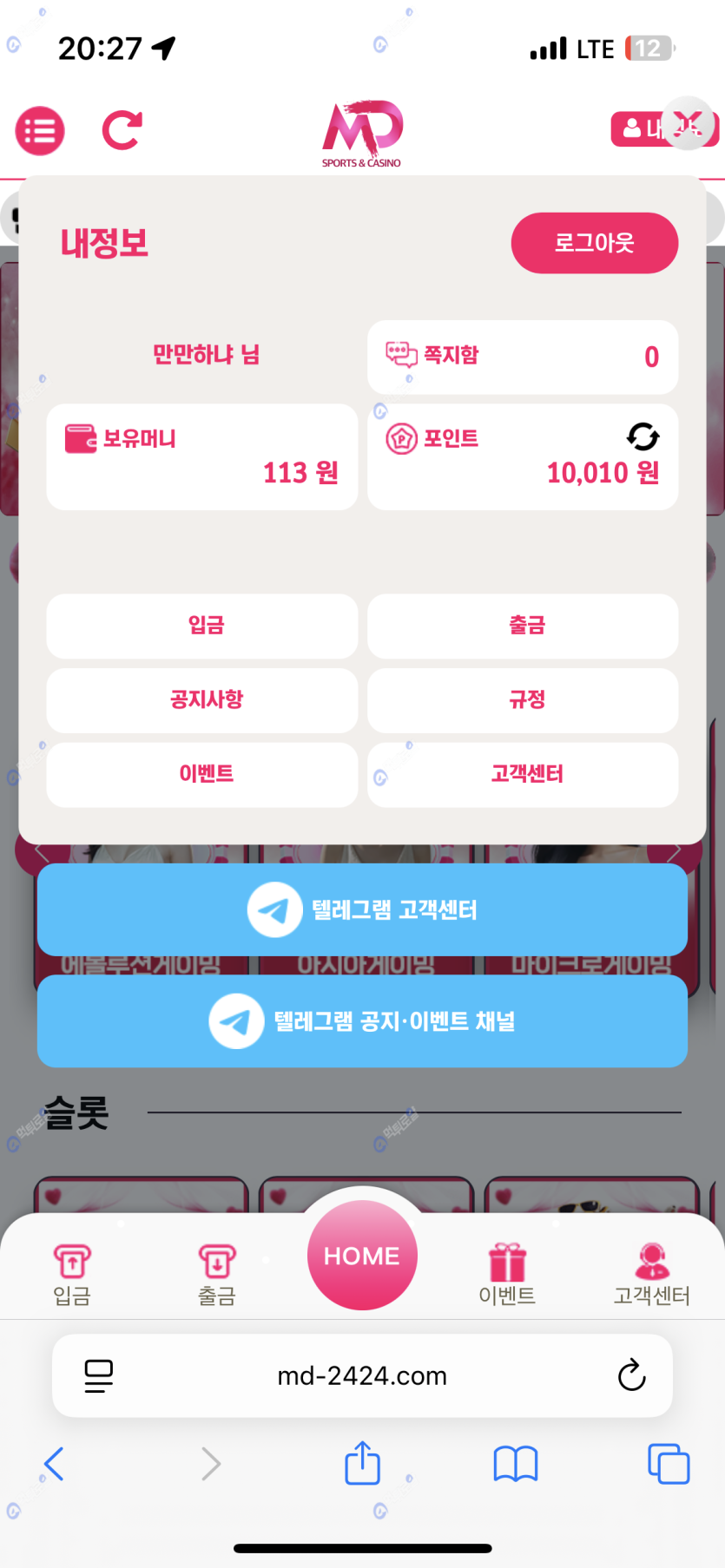Image resolution: width=725 pixels, height=1568 pixels.
Task: Close the 내정보 panel
Action: (688, 124)
